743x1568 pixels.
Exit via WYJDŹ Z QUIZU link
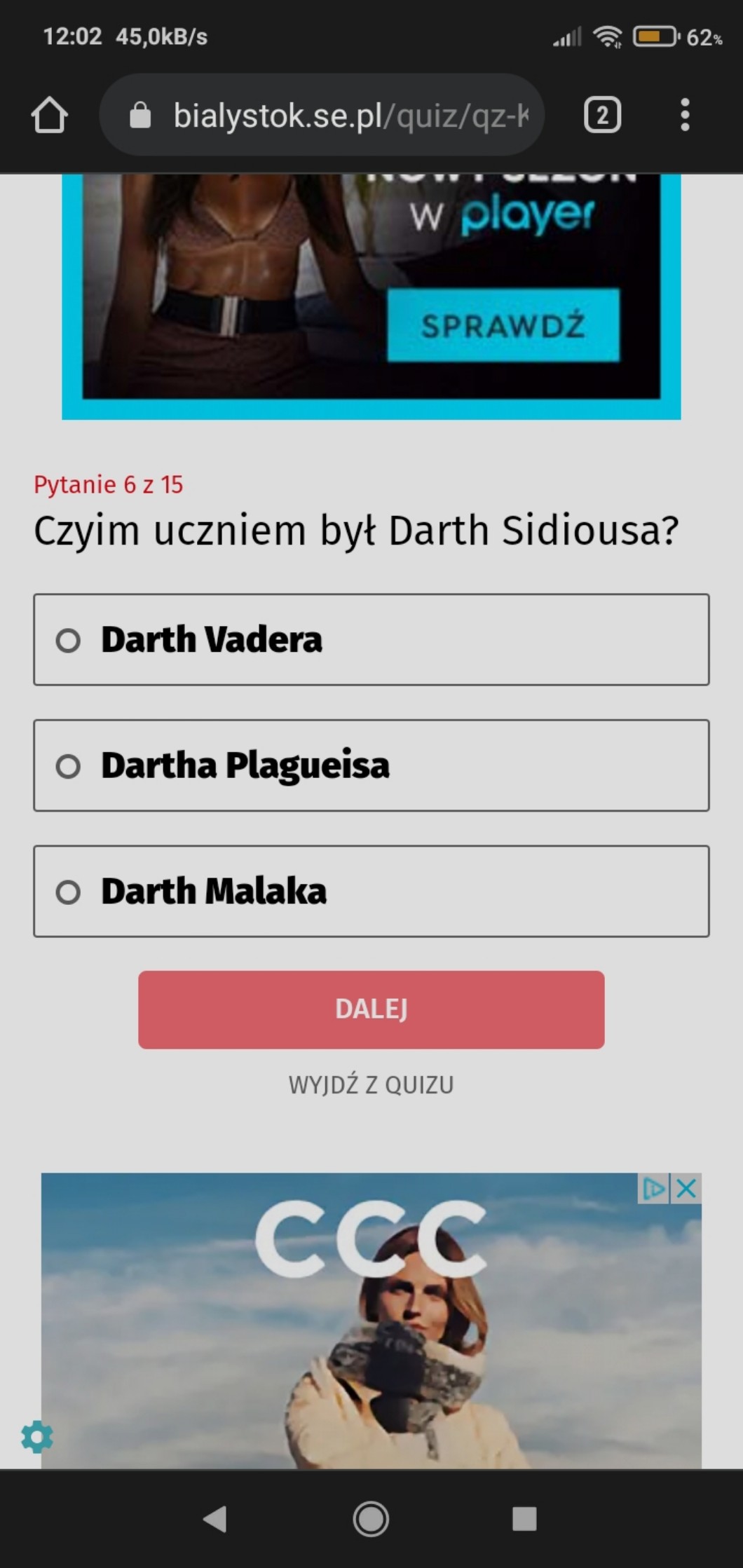click(x=371, y=1084)
